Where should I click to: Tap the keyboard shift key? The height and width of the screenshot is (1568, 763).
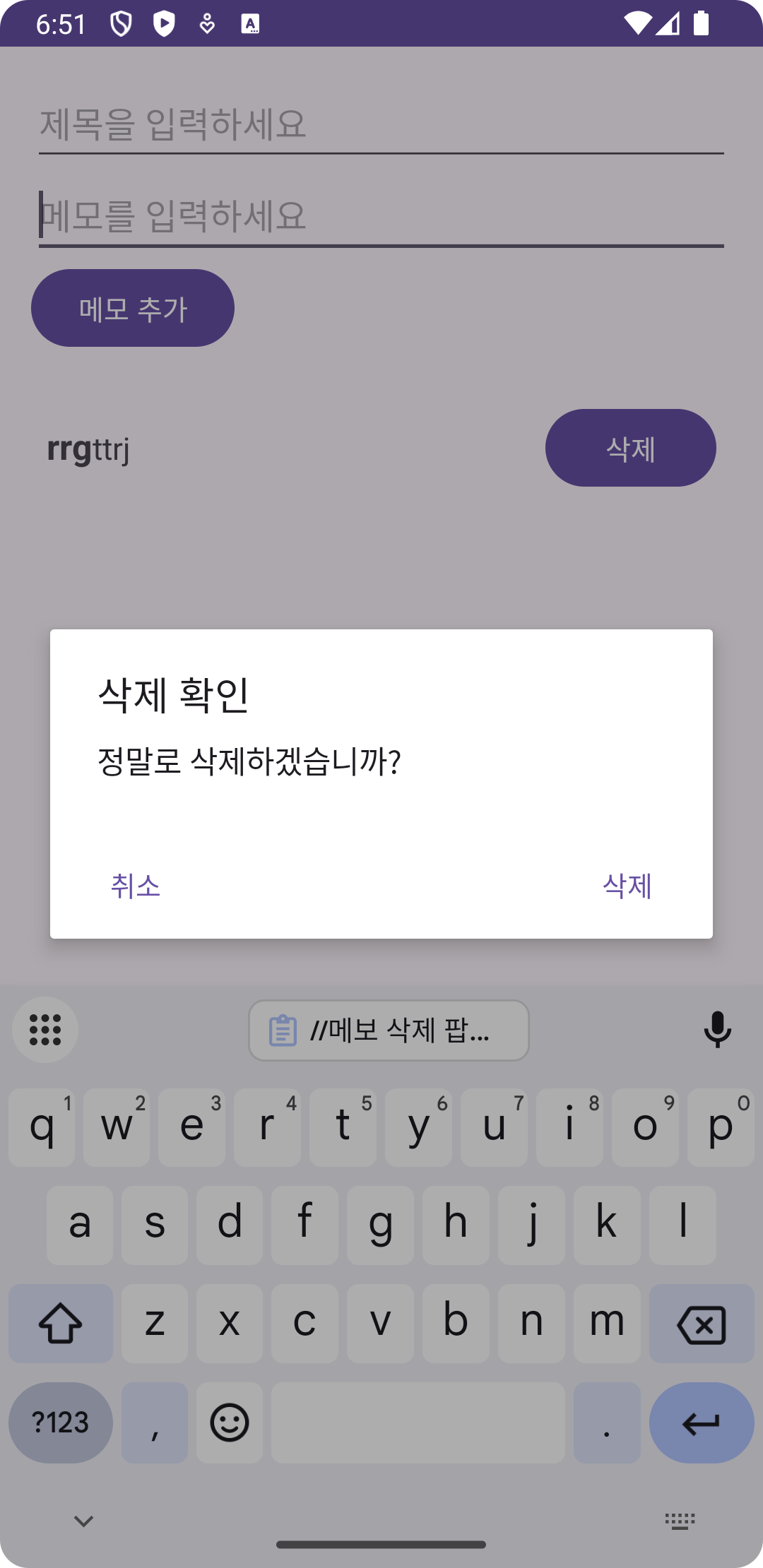click(x=61, y=1324)
